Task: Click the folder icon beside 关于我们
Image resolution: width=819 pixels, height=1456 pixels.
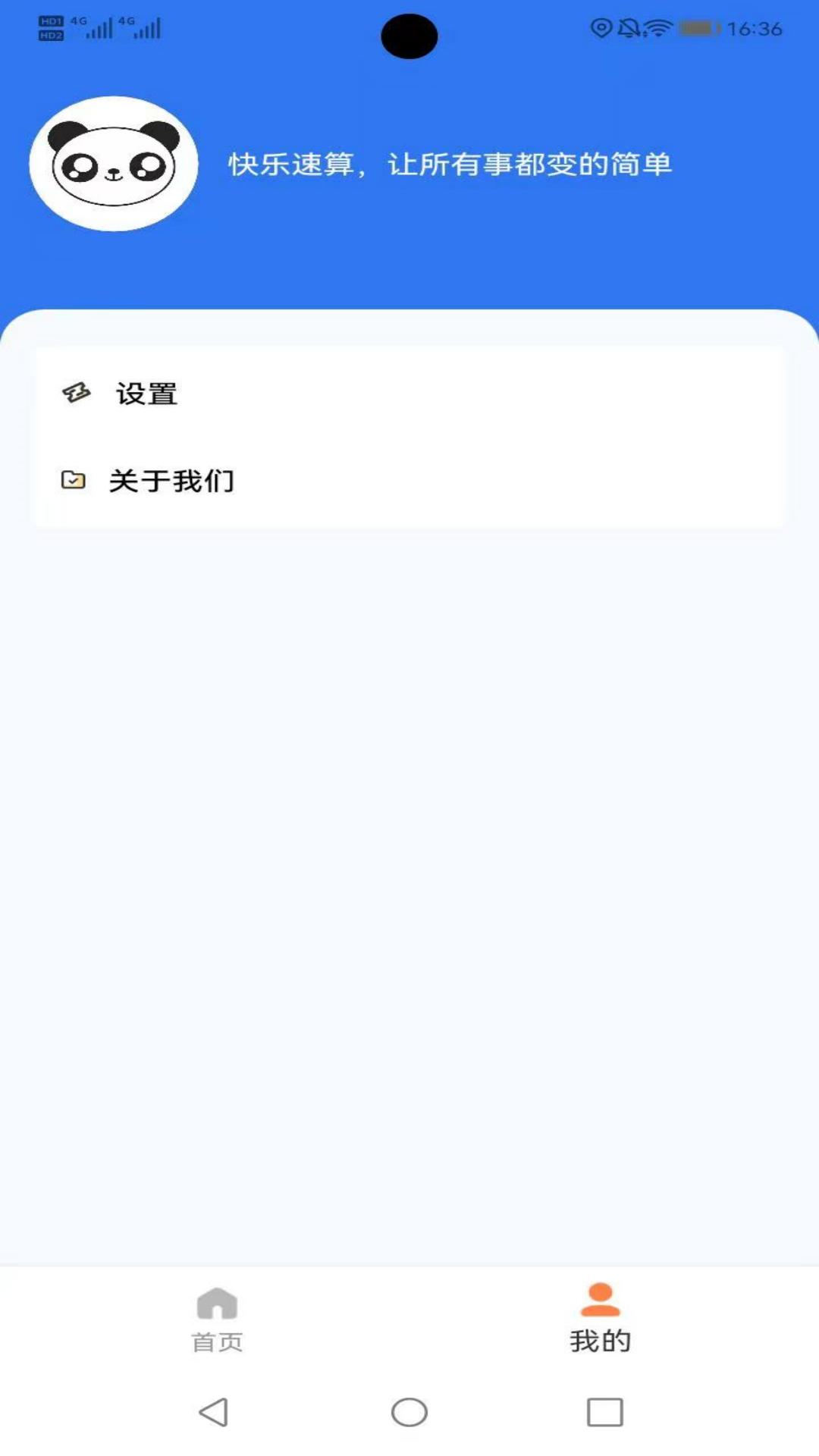Action: [74, 479]
